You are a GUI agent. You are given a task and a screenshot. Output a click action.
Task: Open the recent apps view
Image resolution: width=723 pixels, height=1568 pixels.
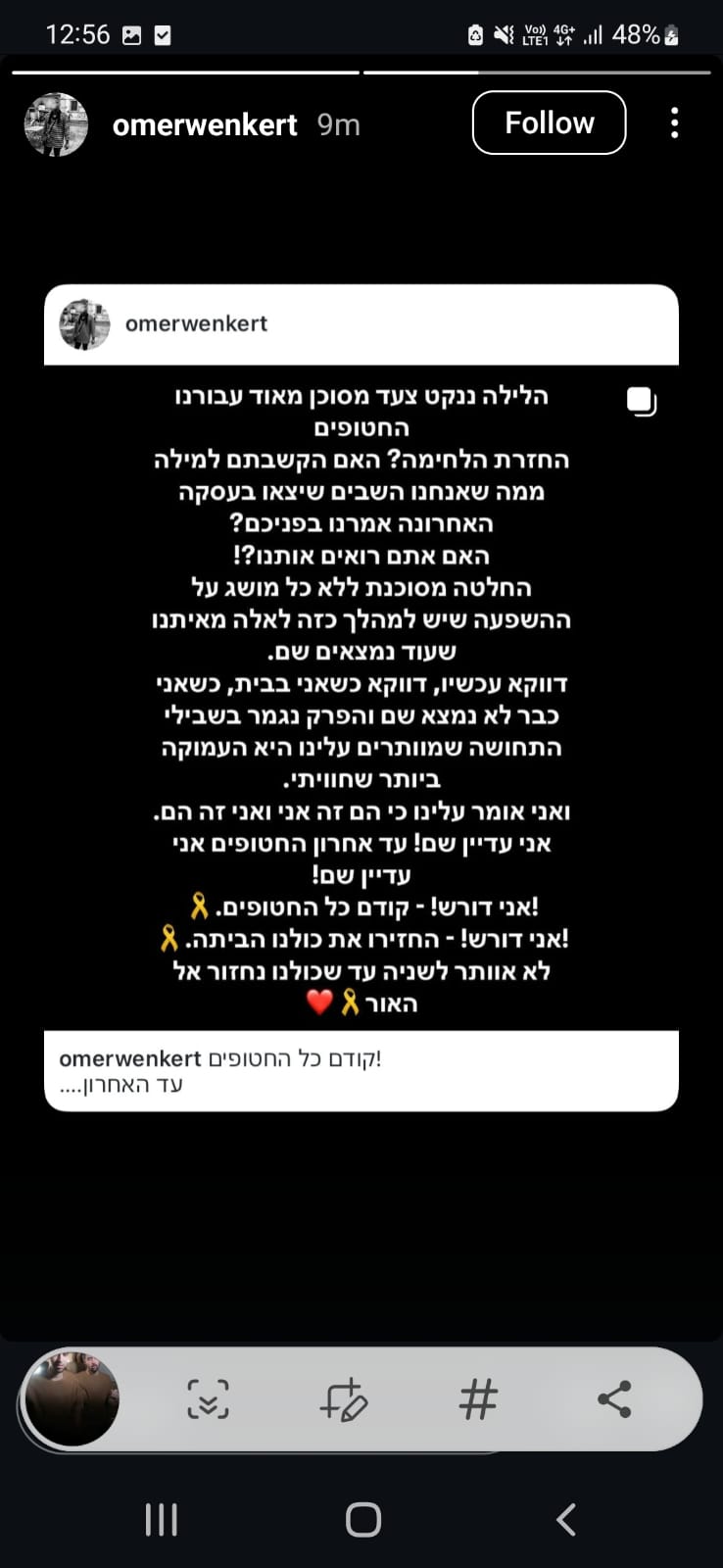[x=161, y=1520]
